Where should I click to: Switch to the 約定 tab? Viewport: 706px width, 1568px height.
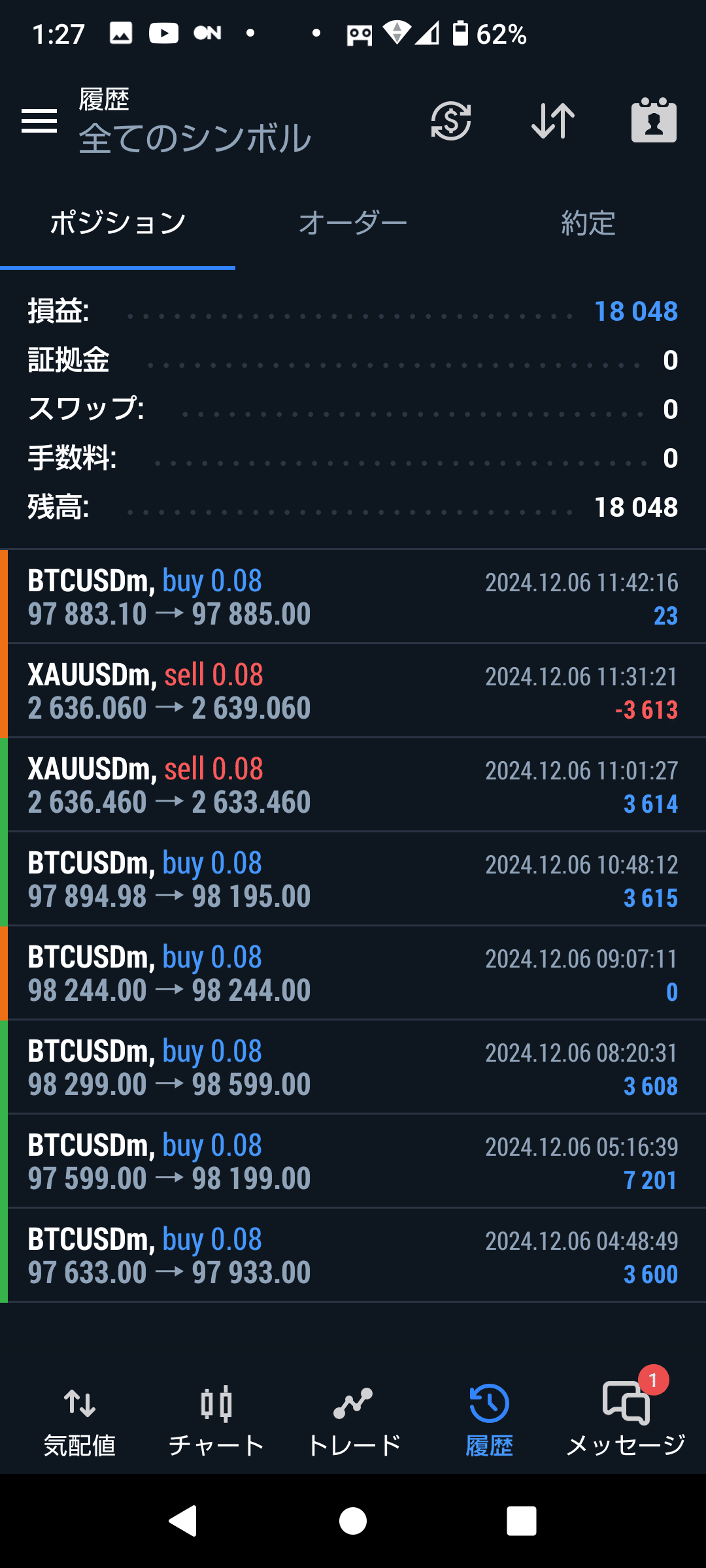(x=588, y=223)
